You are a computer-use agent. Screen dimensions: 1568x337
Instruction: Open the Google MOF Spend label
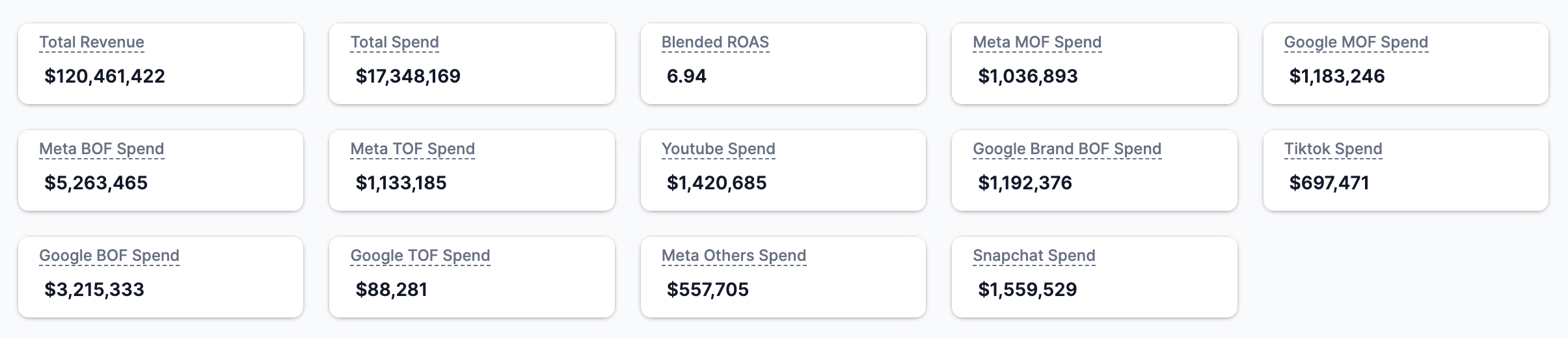(1356, 42)
